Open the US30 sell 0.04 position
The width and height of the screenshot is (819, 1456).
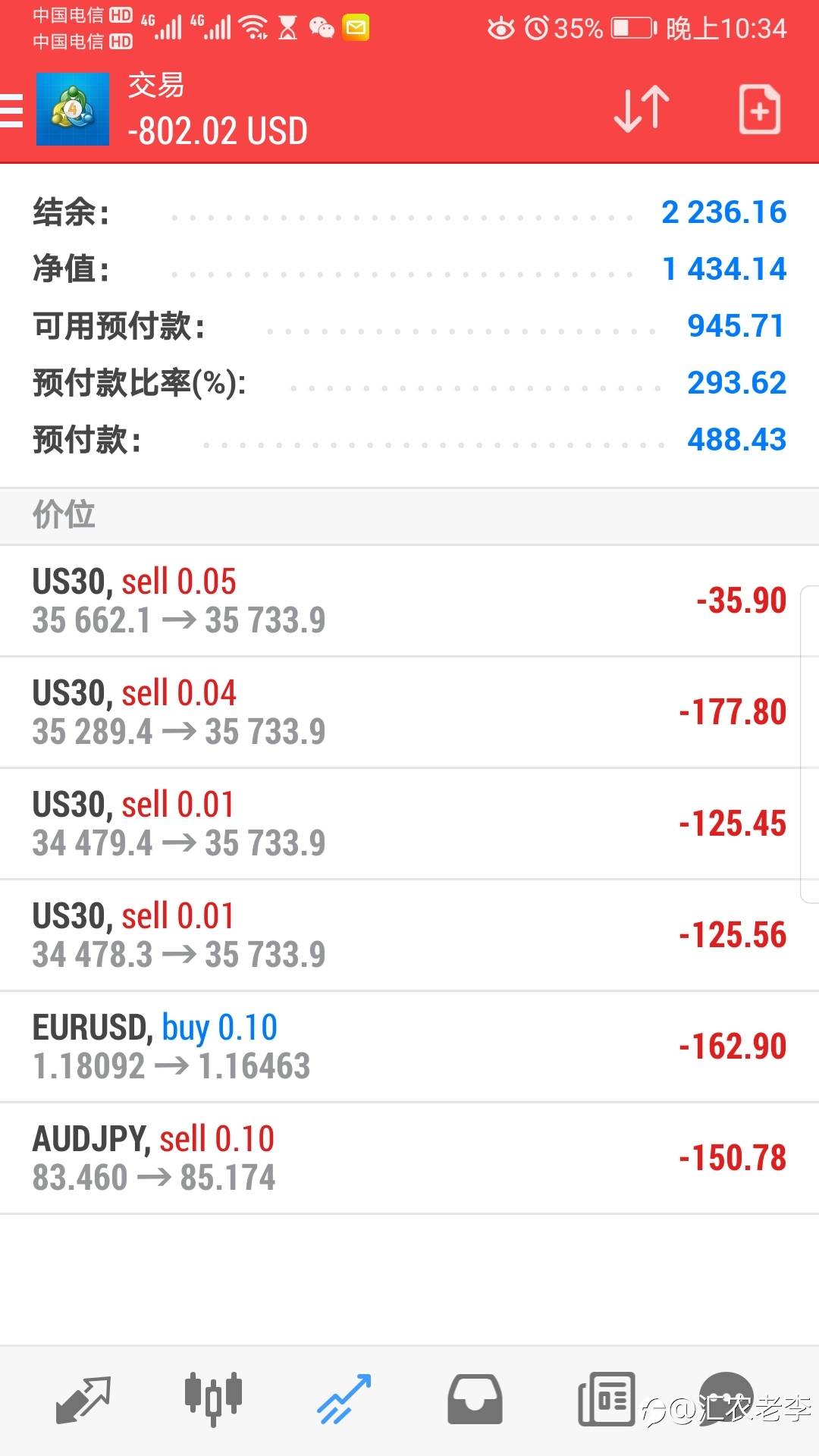[x=409, y=712]
